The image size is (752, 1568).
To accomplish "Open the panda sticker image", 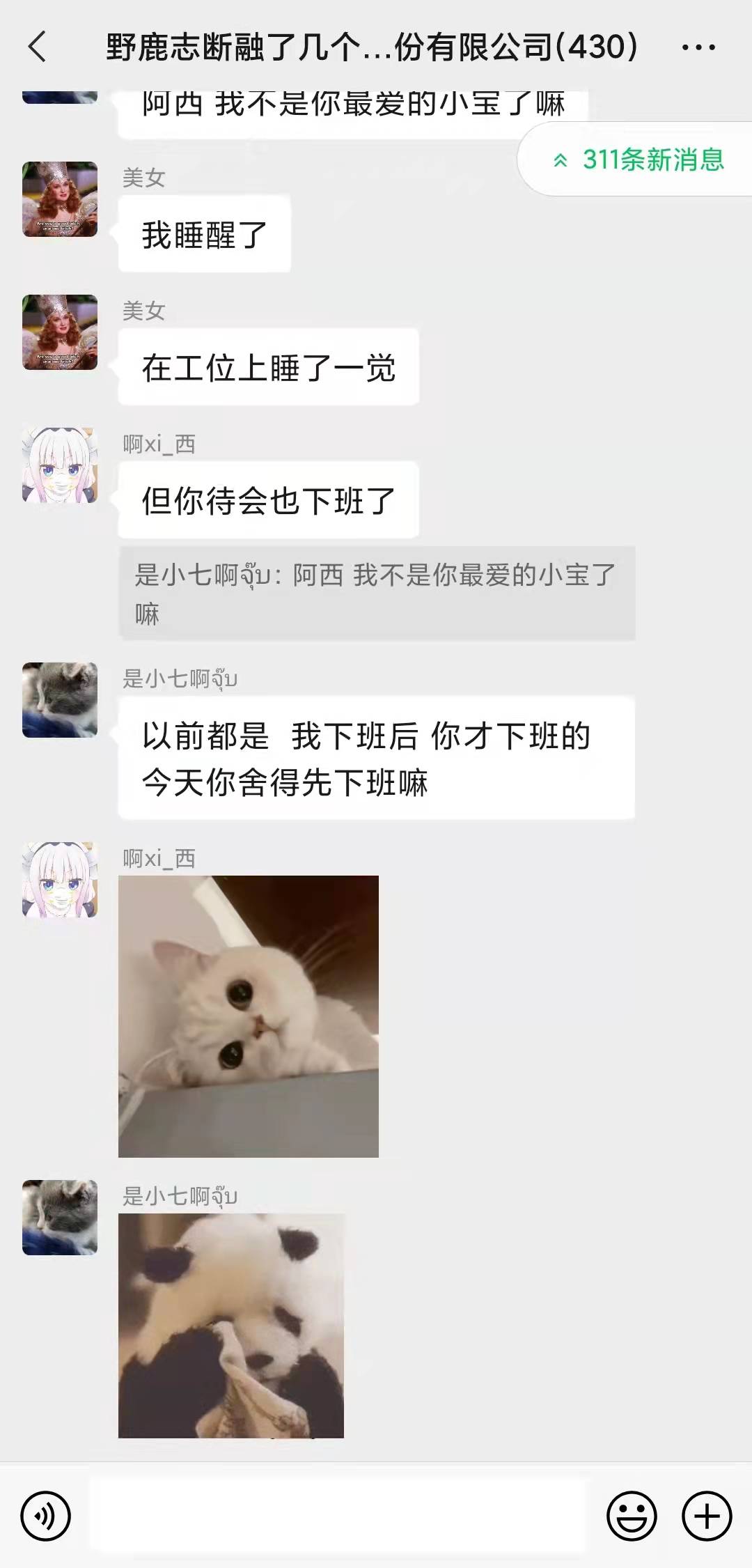I will pos(231,1326).
